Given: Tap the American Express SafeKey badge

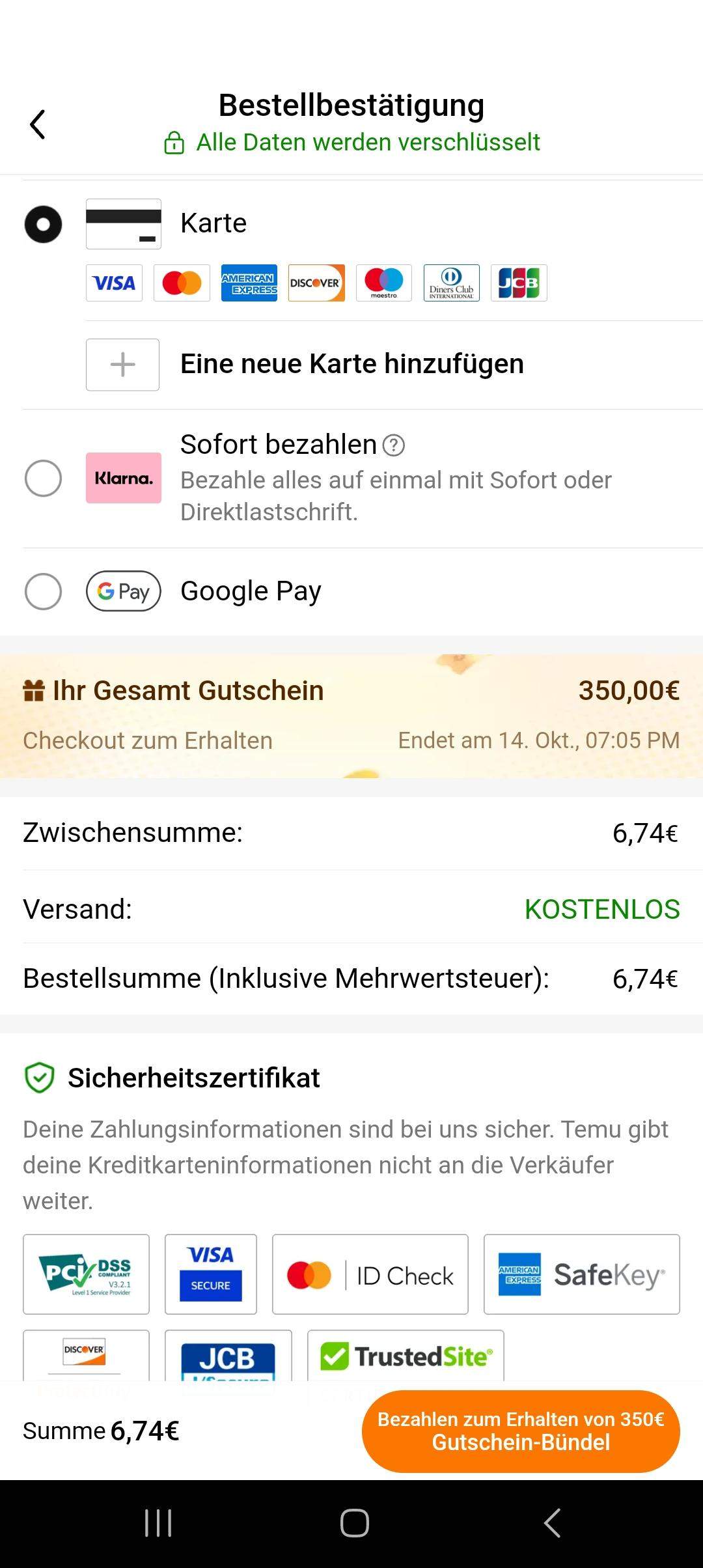Looking at the screenshot, I should pos(581,1274).
